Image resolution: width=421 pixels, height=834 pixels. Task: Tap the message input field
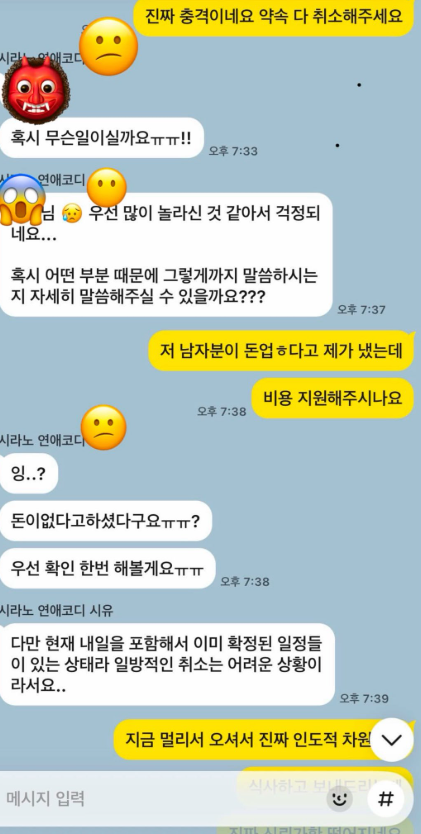pos(159,798)
